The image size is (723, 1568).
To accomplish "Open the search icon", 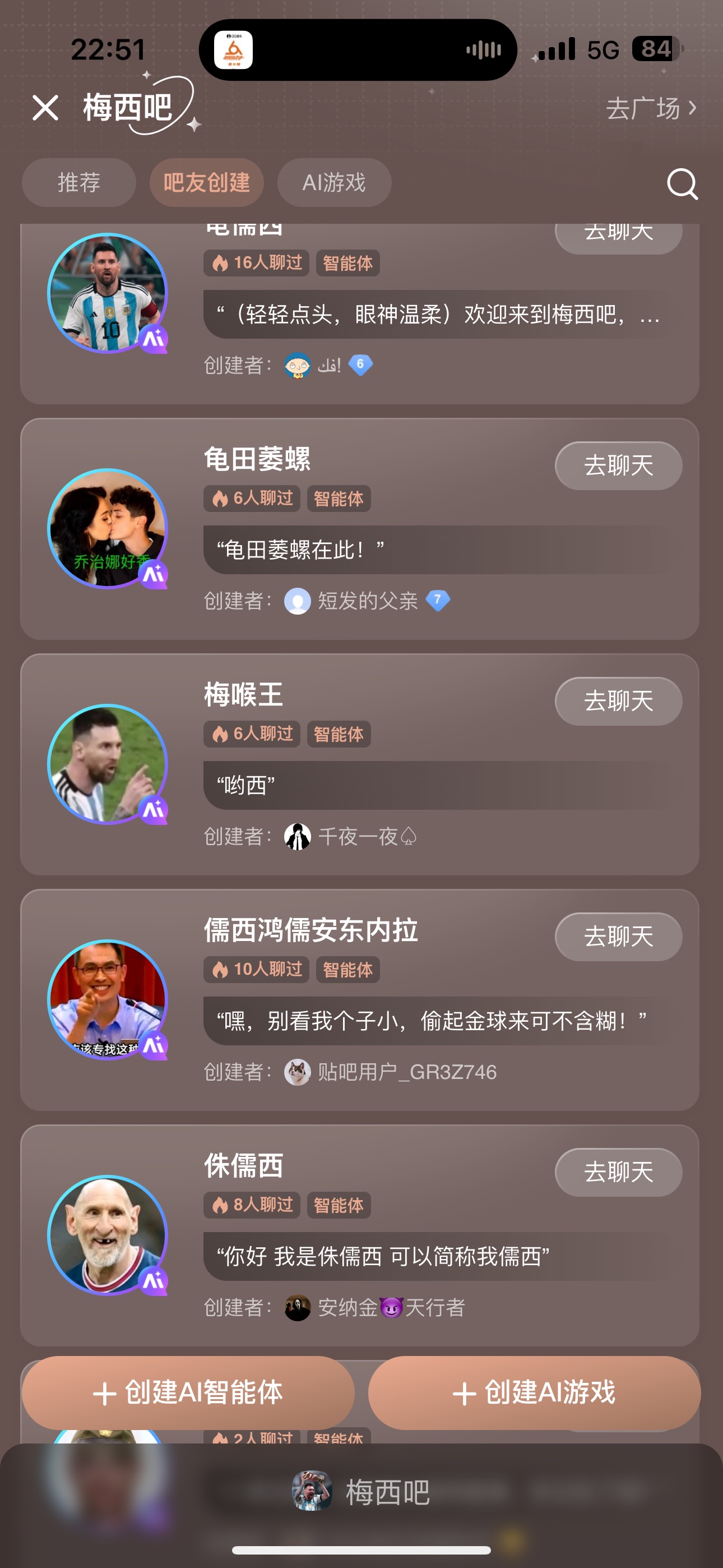I will (682, 184).
